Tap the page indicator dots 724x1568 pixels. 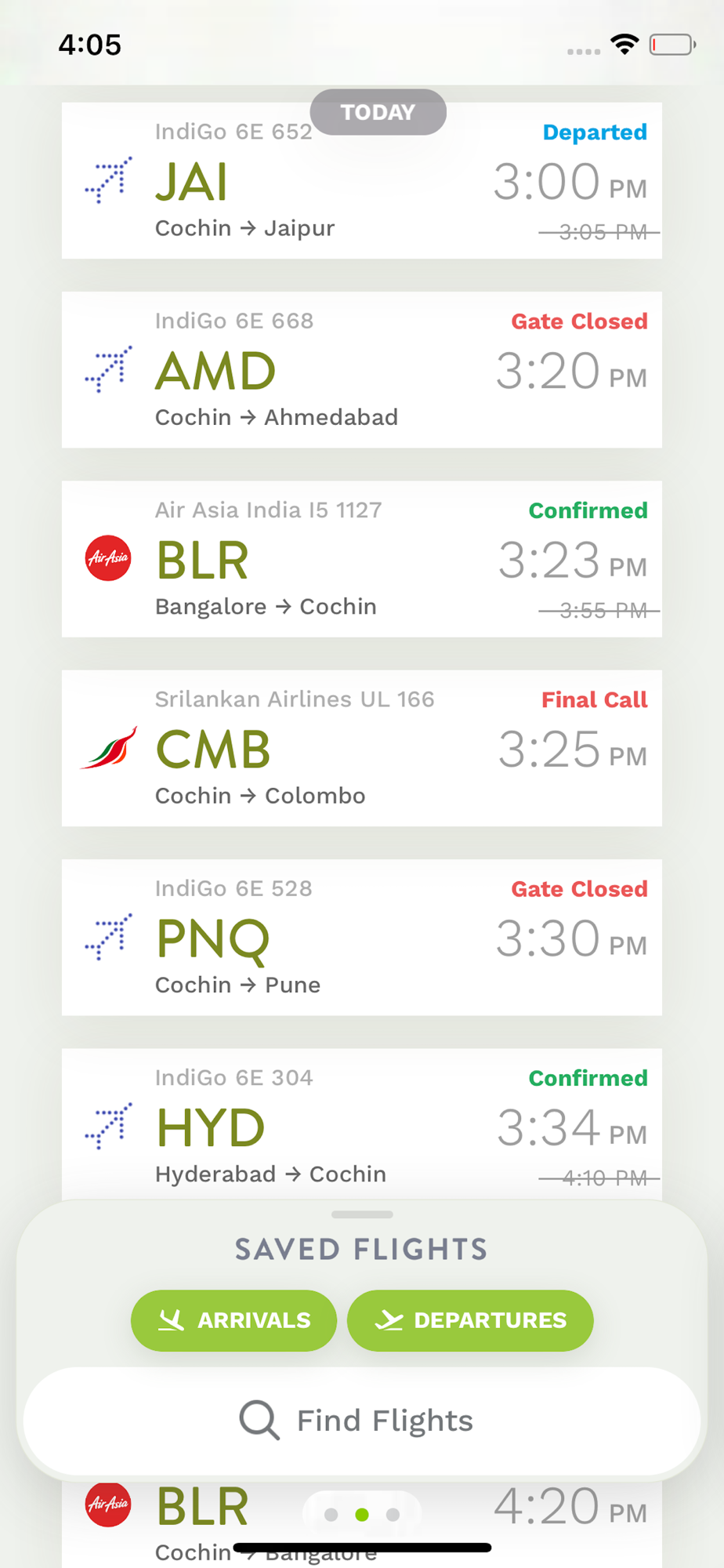pyautogui.click(x=362, y=1515)
